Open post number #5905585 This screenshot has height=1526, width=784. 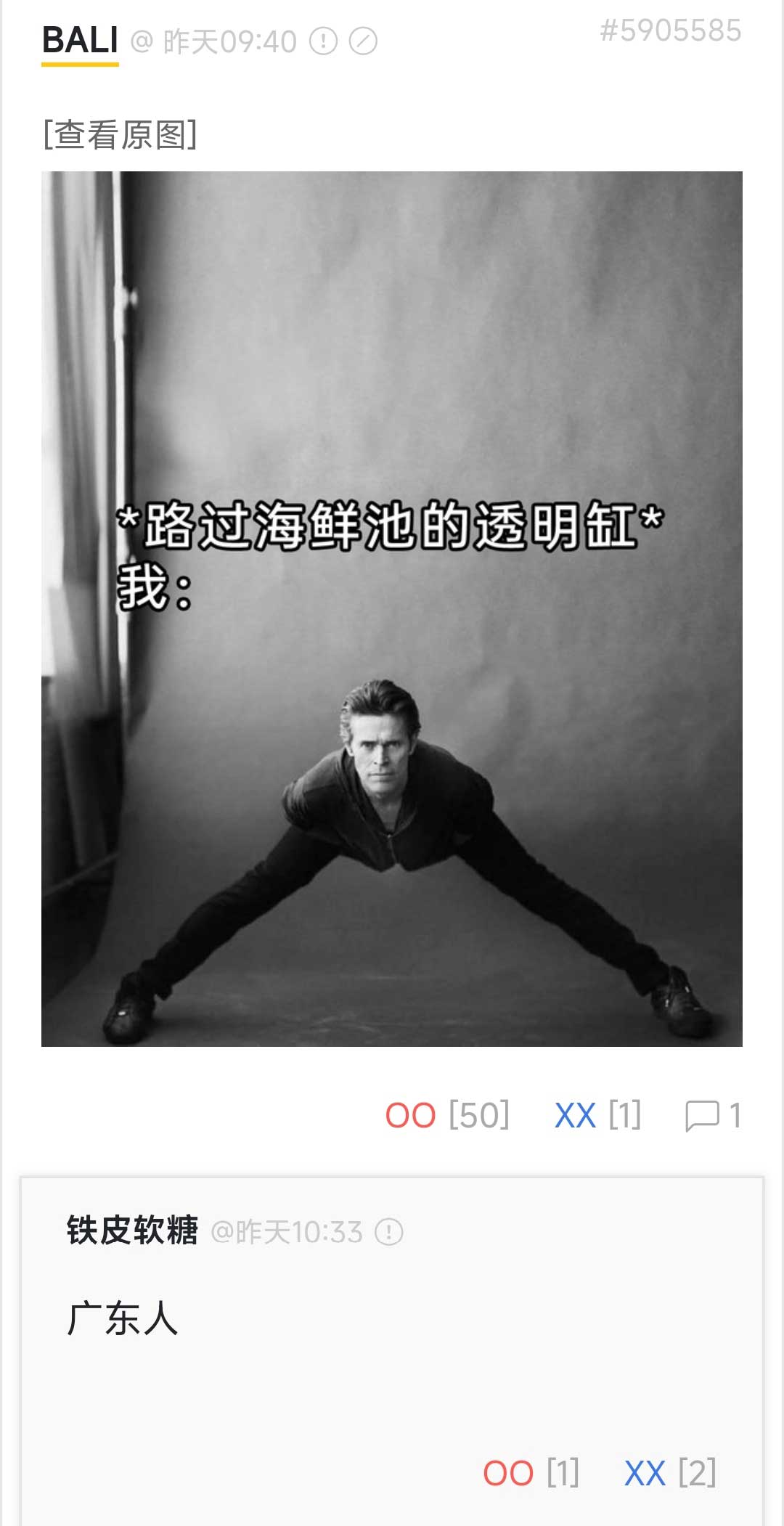click(x=670, y=31)
